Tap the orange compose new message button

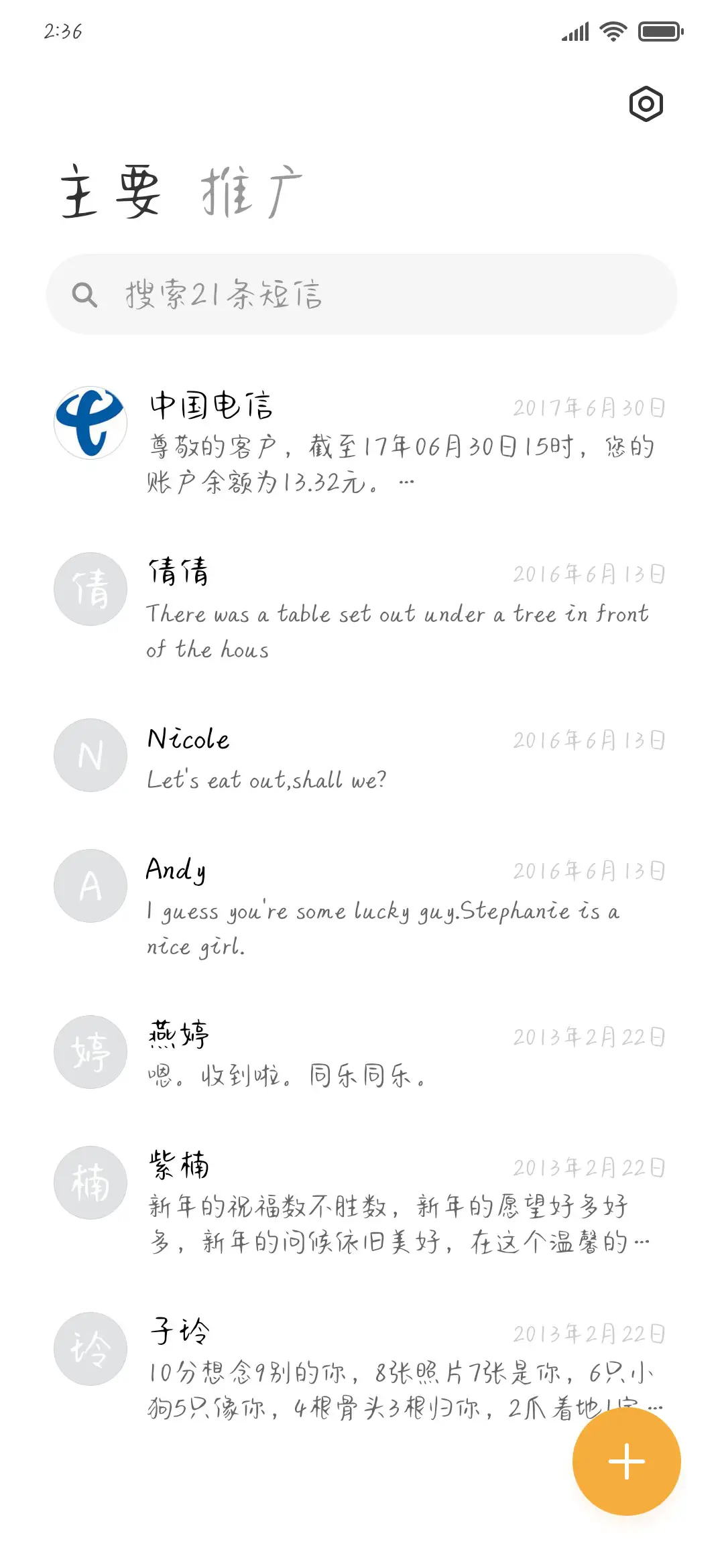click(x=625, y=1461)
